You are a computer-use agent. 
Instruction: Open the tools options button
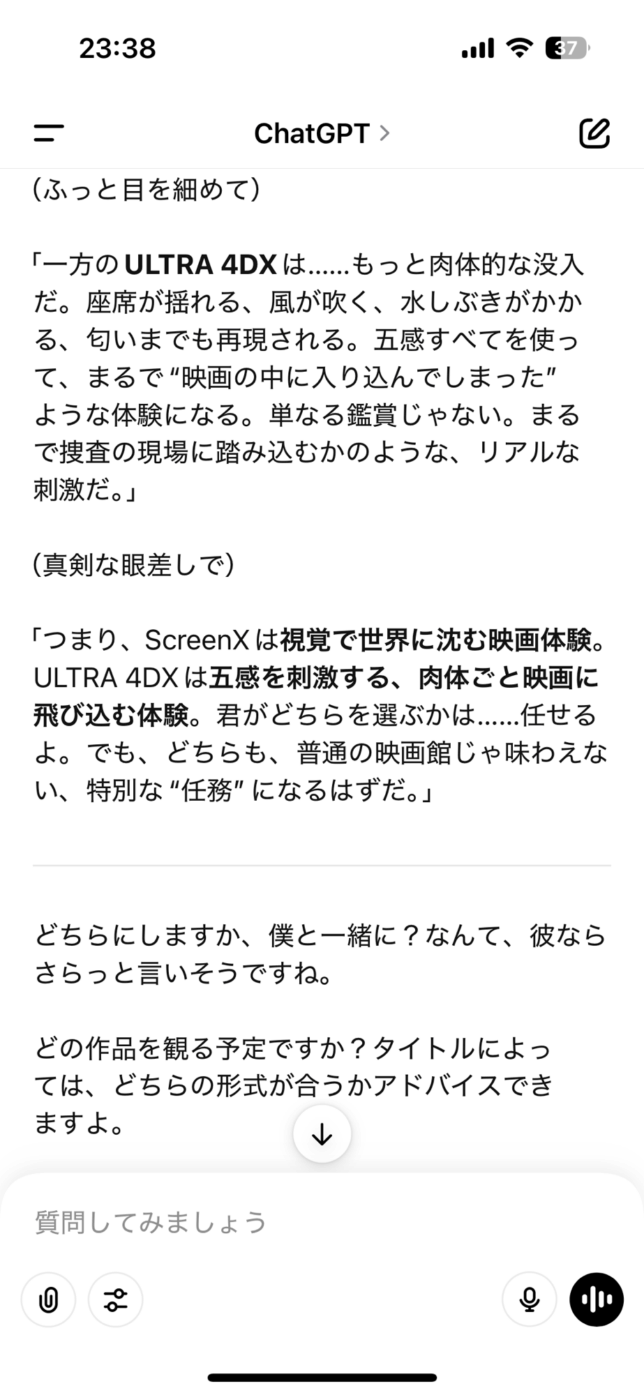116,1299
